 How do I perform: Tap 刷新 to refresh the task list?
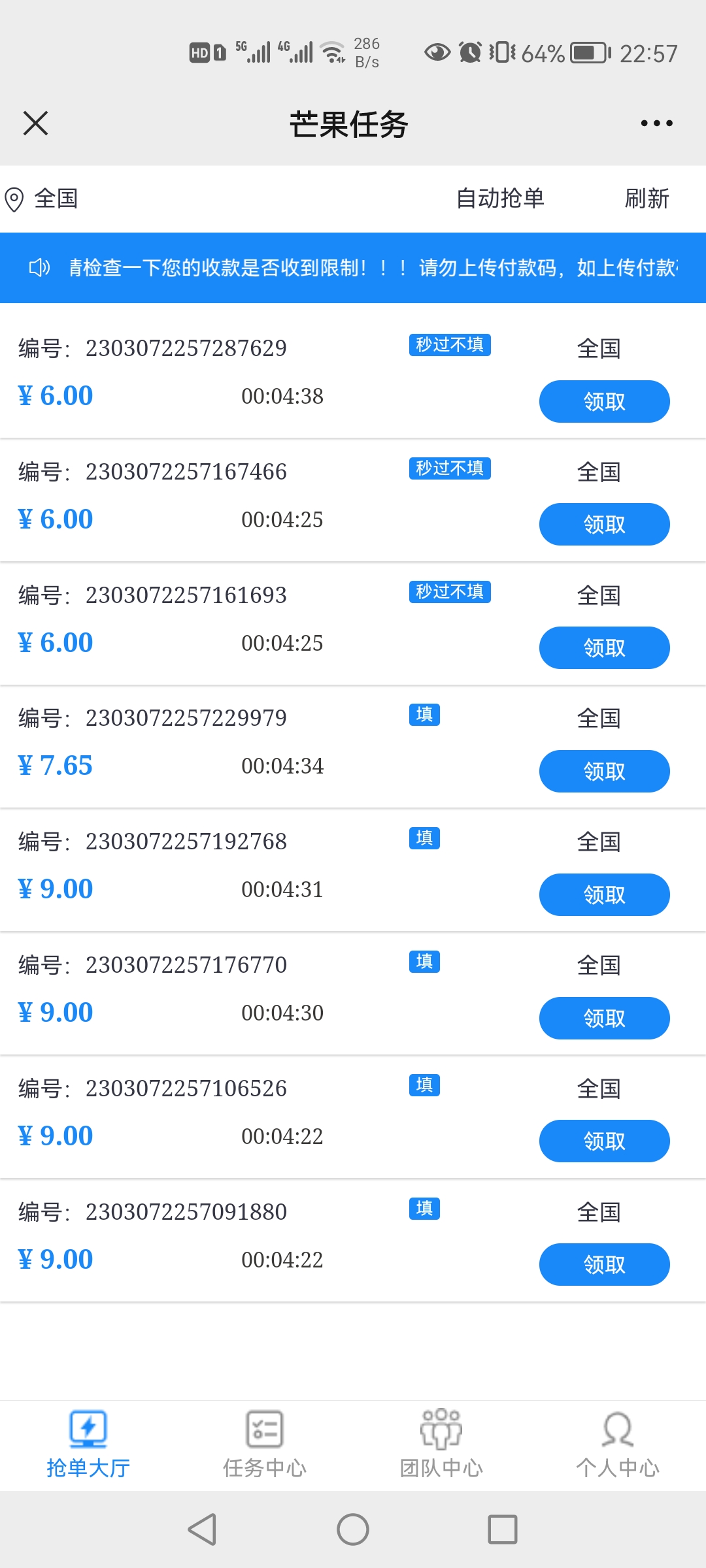click(x=647, y=198)
